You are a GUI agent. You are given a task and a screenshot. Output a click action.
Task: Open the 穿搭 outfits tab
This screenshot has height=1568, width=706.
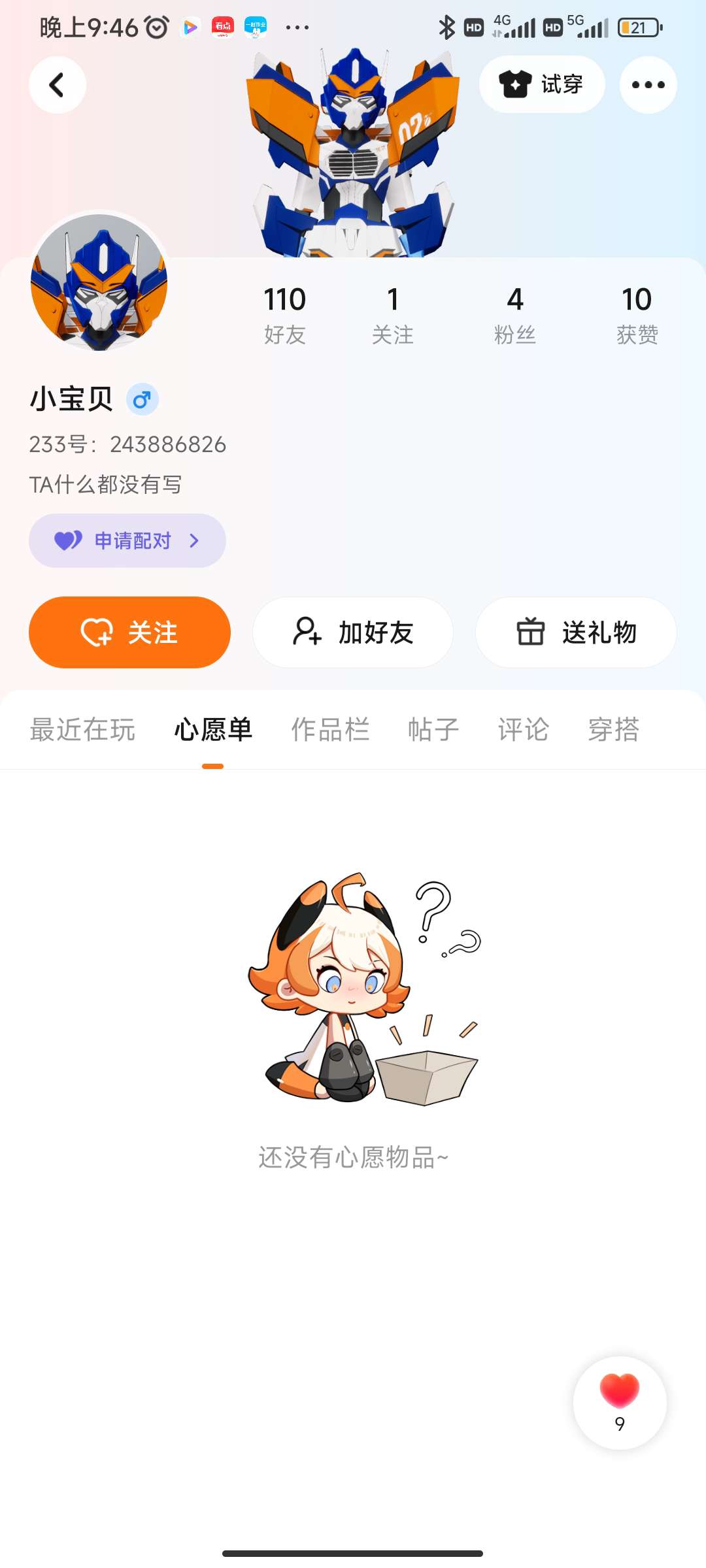[x=613, y=730]
